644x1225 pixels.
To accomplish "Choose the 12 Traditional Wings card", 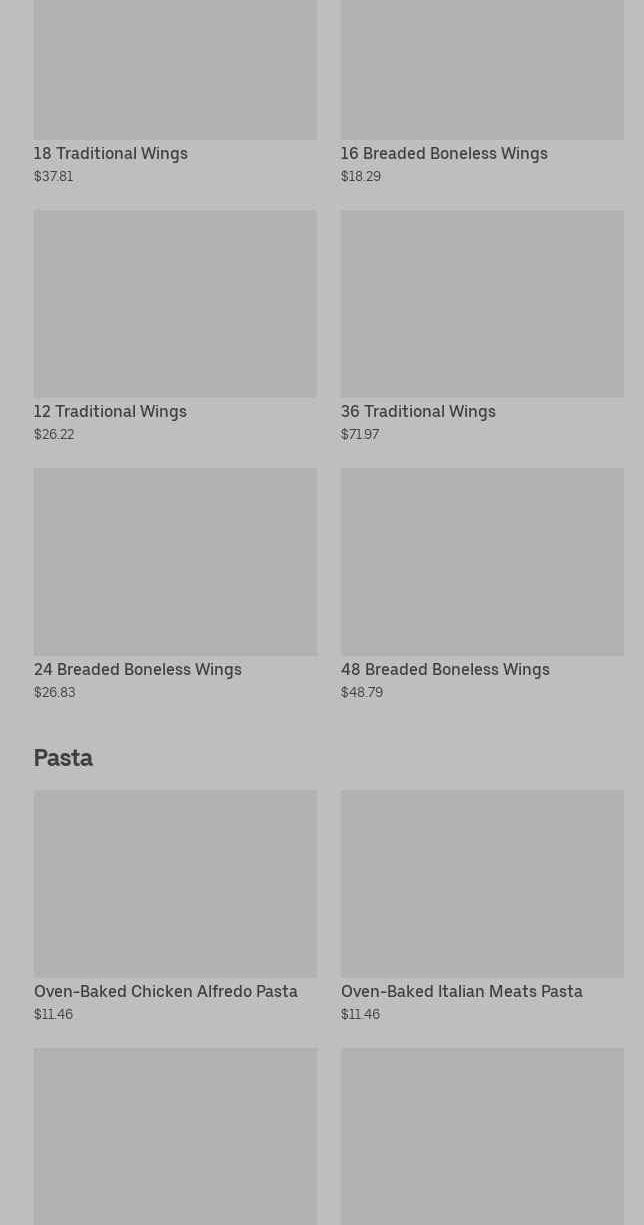I will pyautogui.click(x=175, y=326).
